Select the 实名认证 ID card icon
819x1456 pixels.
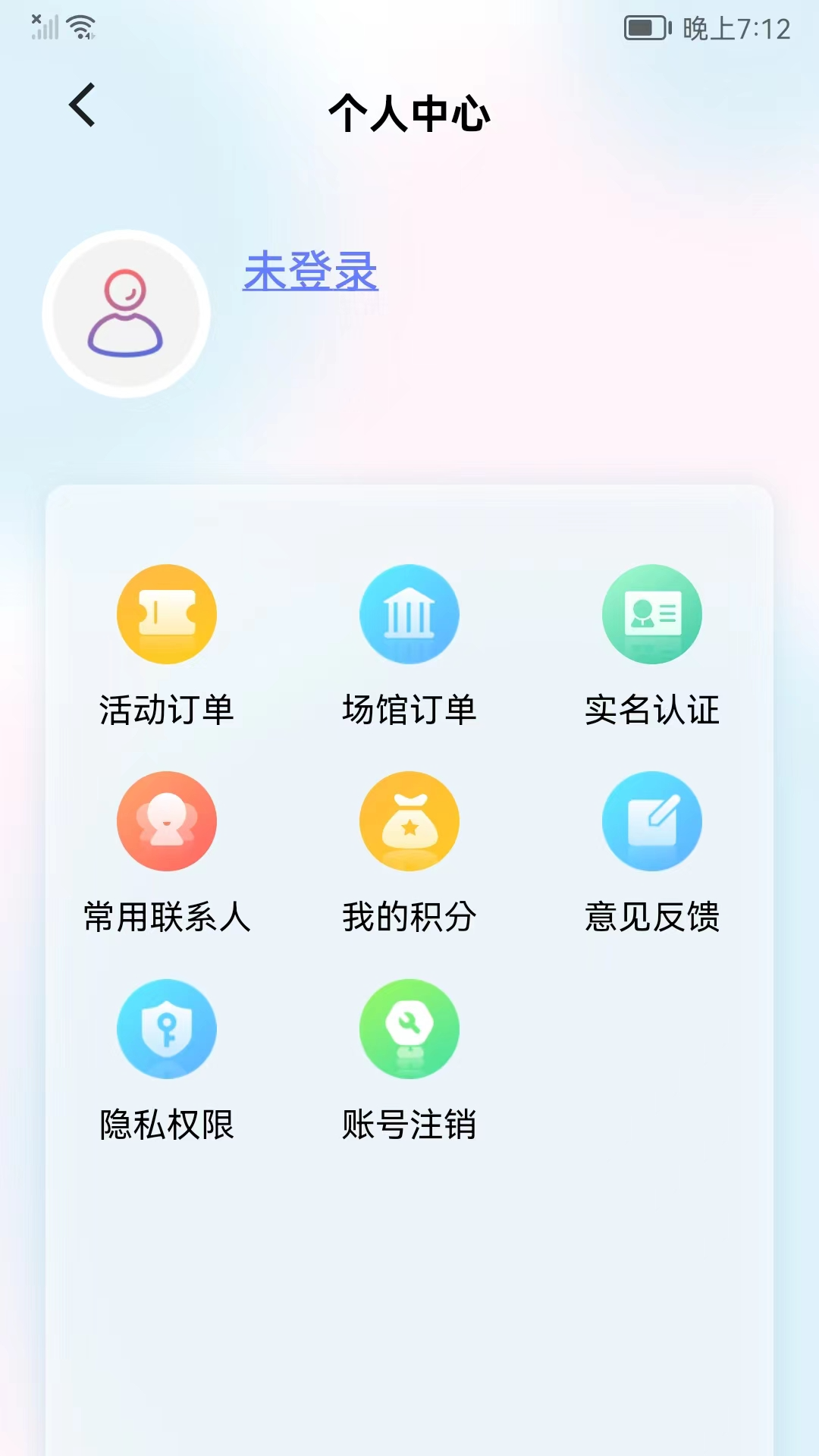coord(652,614)
